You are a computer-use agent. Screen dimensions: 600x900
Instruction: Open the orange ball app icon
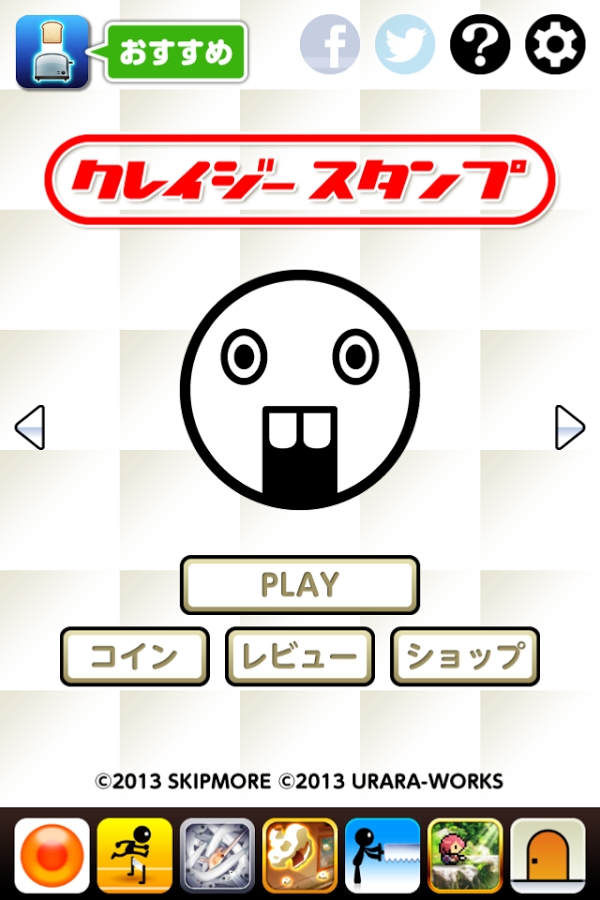click(52, 855)
